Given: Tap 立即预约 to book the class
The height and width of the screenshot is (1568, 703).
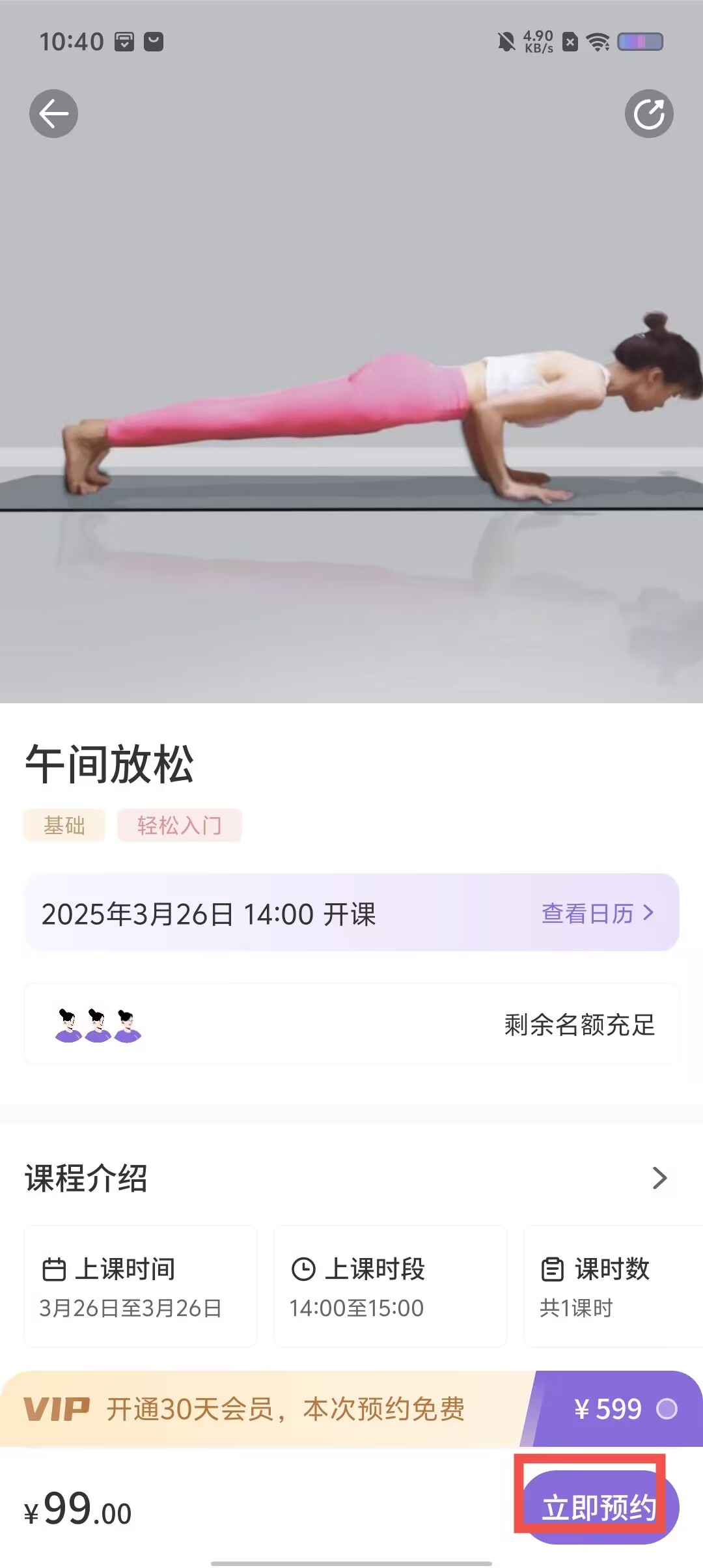Looking at the screenshot, I should coord(600,1507).
